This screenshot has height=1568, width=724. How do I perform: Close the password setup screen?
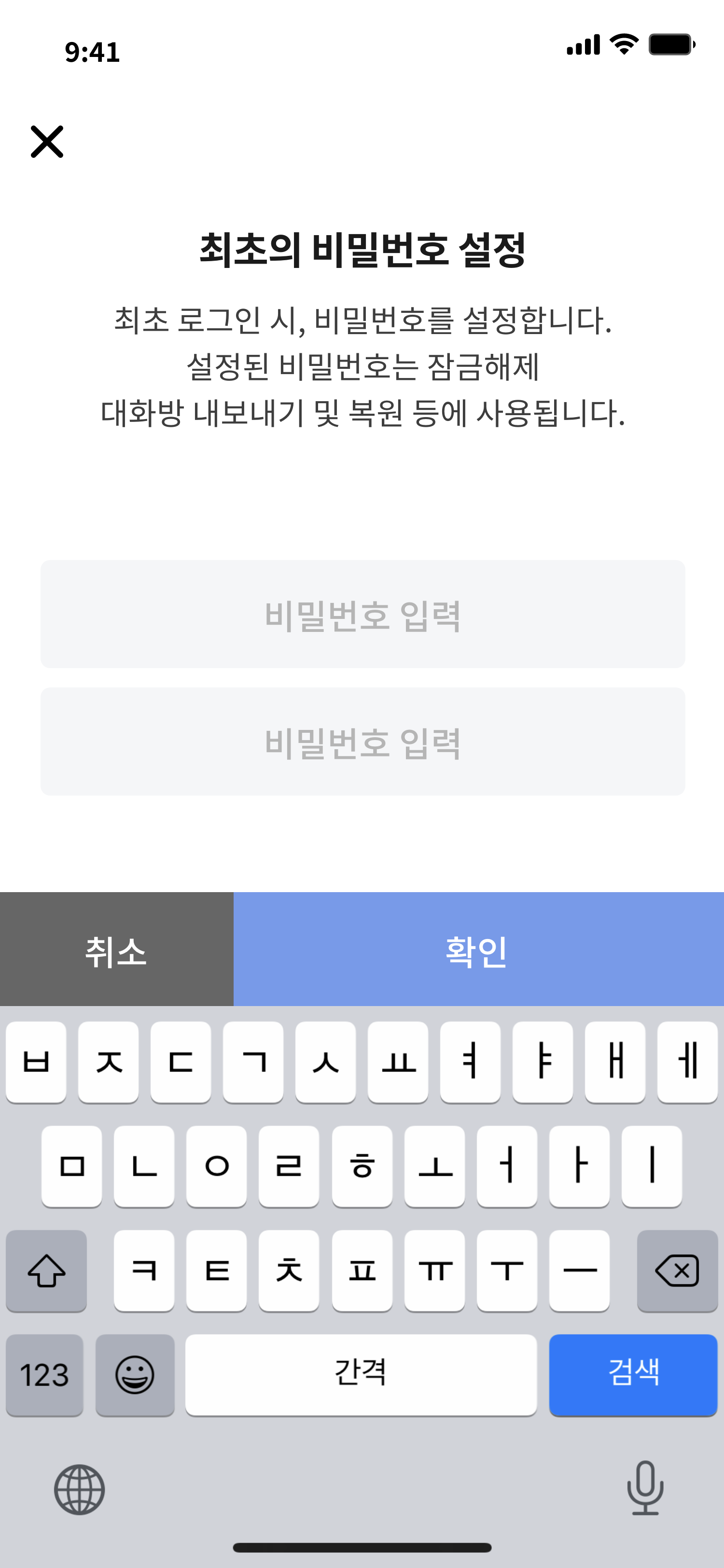(x=47, y=142)
